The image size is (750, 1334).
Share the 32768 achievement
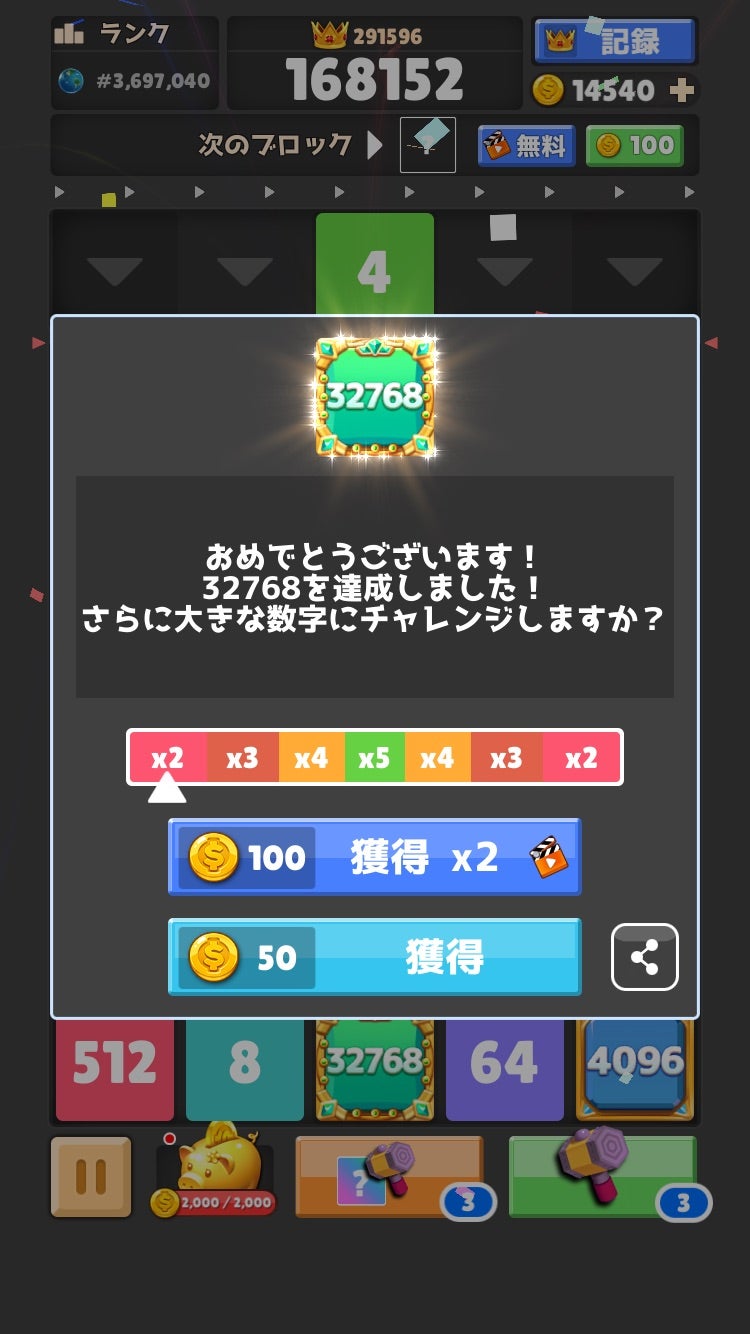point(645,957)
